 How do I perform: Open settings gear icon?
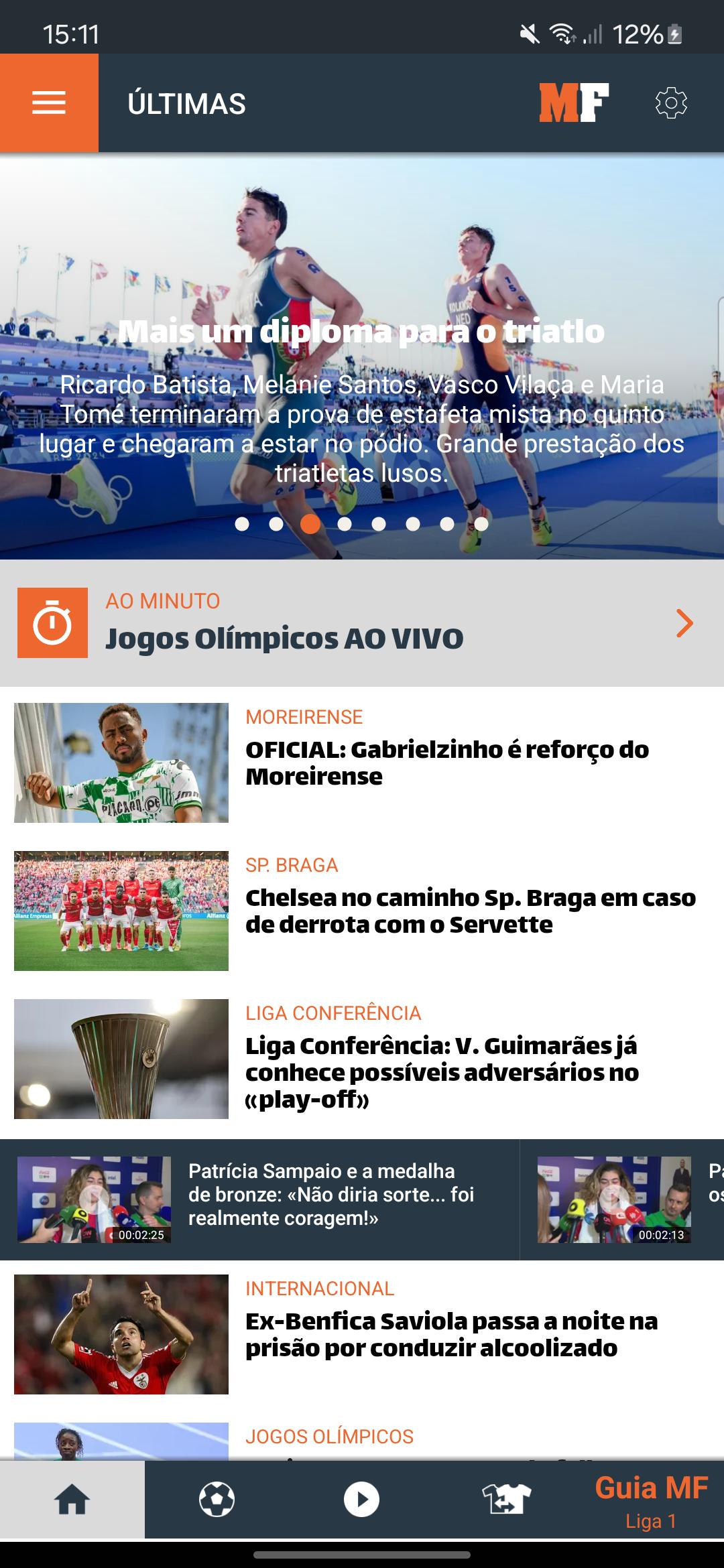tap(671, 103)
